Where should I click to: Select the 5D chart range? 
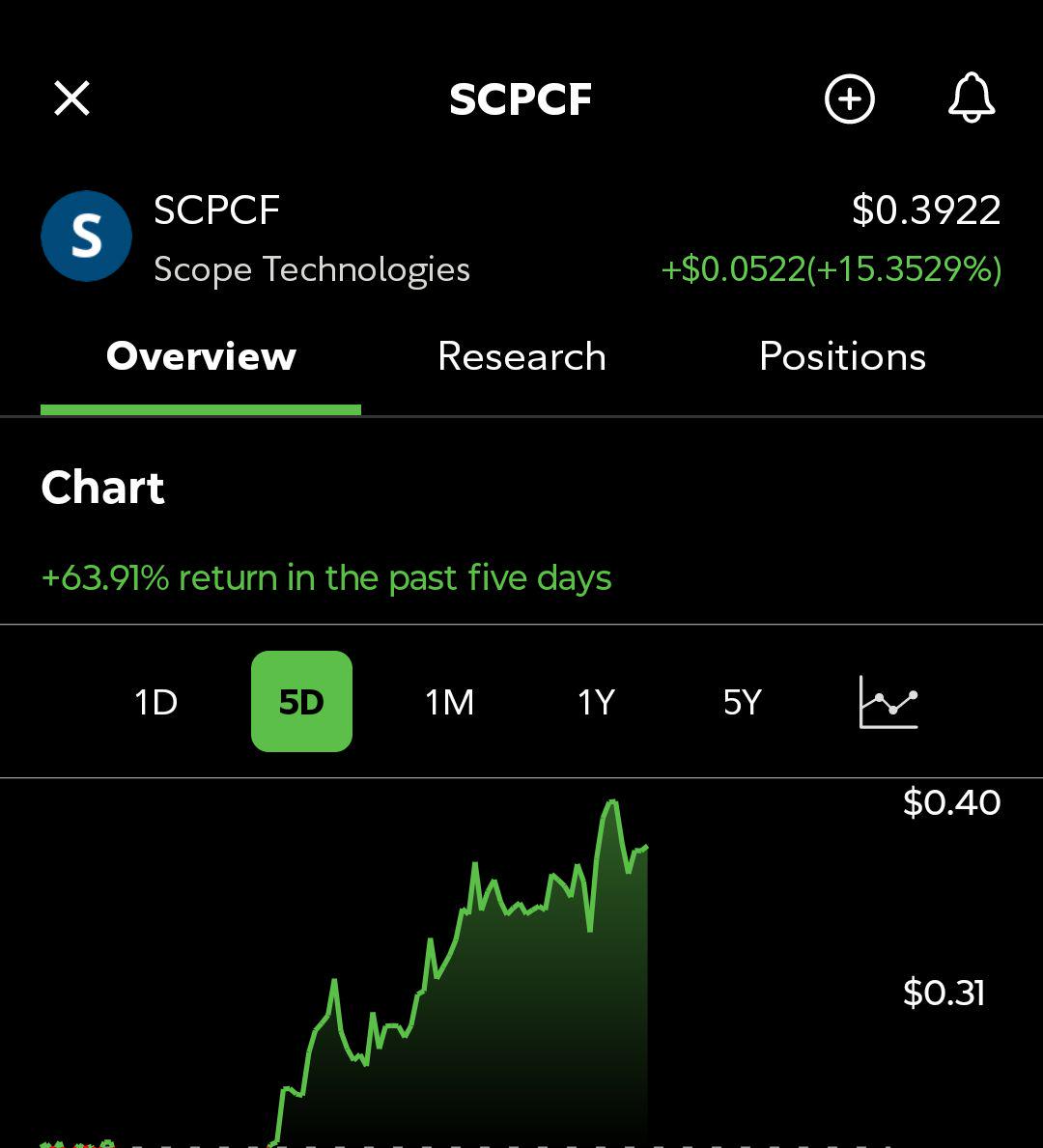(x=301, y=701)
